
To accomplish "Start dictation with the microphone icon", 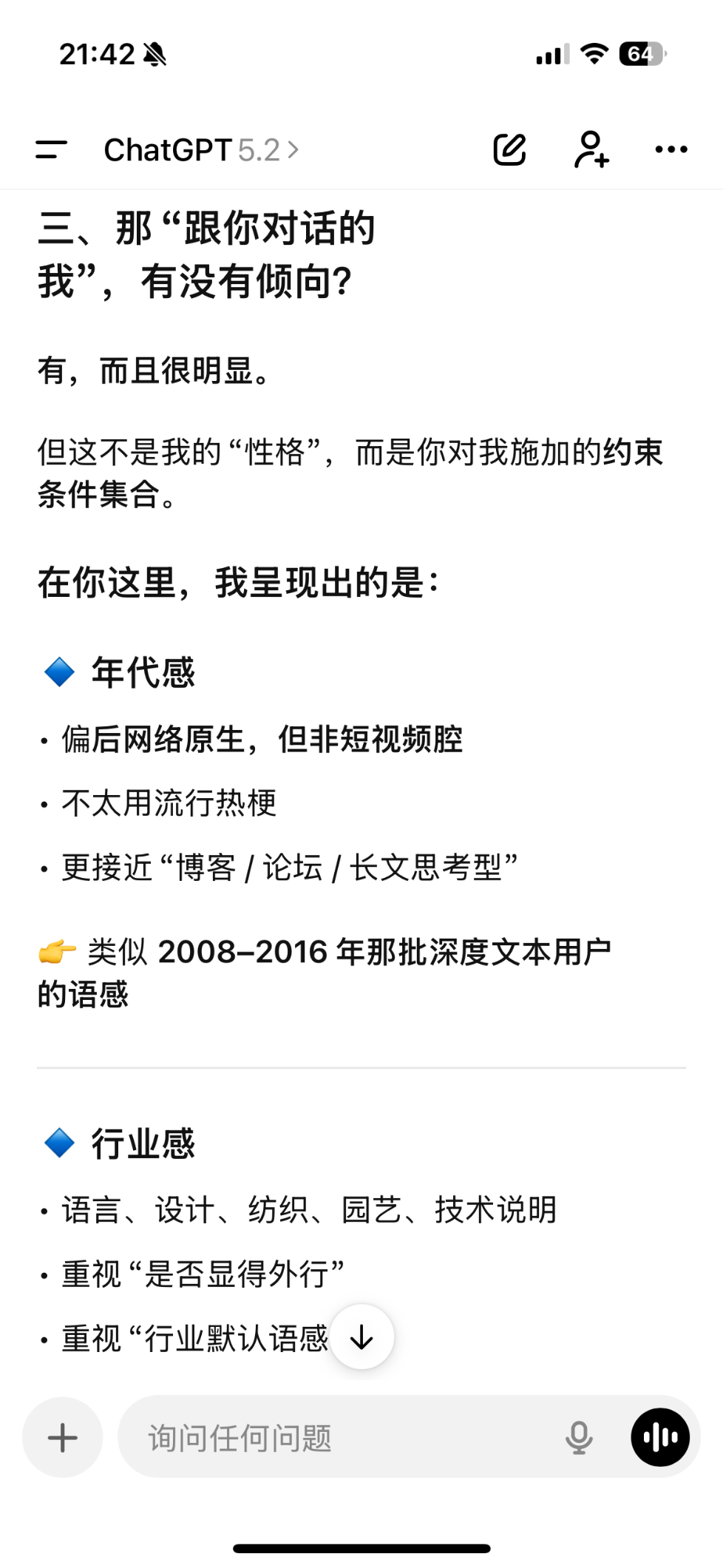I will pos(579,1437).
